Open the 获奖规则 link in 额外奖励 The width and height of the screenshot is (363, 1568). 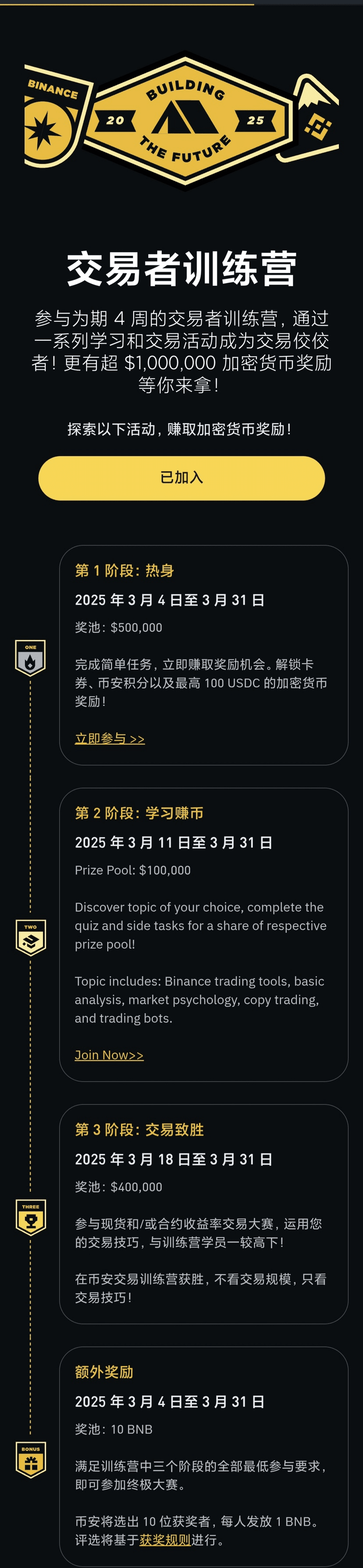pyautogui.click(x=165, y=1540)
